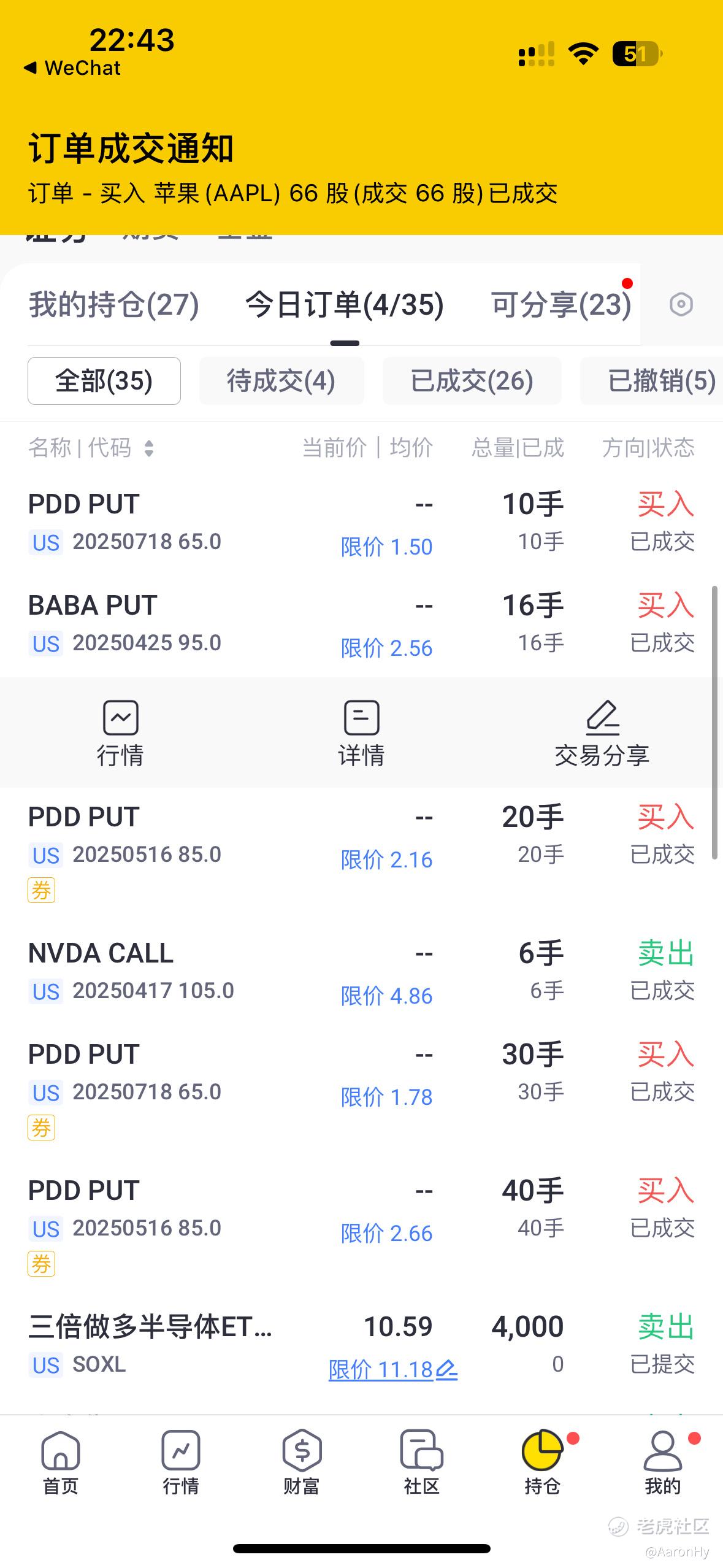Switch to 我的持仓(27) tab
The width and height of the screenshot is (723, 1568).
[x=113, y=305]
